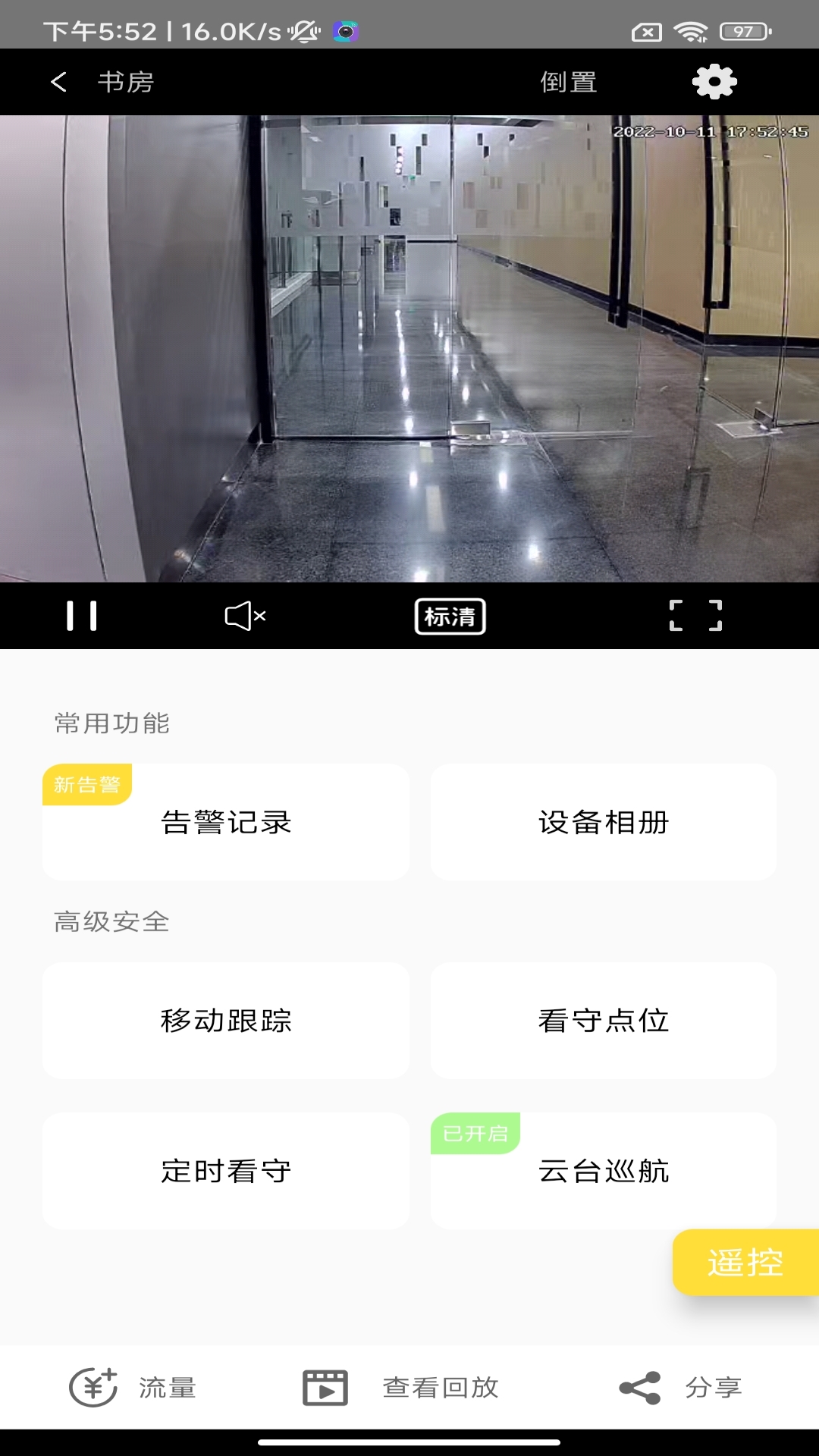Image resolution: width=819 pixels, height=1456 pixels.
Task: Enter fullscreen video mode
Action: pos(695,616)
